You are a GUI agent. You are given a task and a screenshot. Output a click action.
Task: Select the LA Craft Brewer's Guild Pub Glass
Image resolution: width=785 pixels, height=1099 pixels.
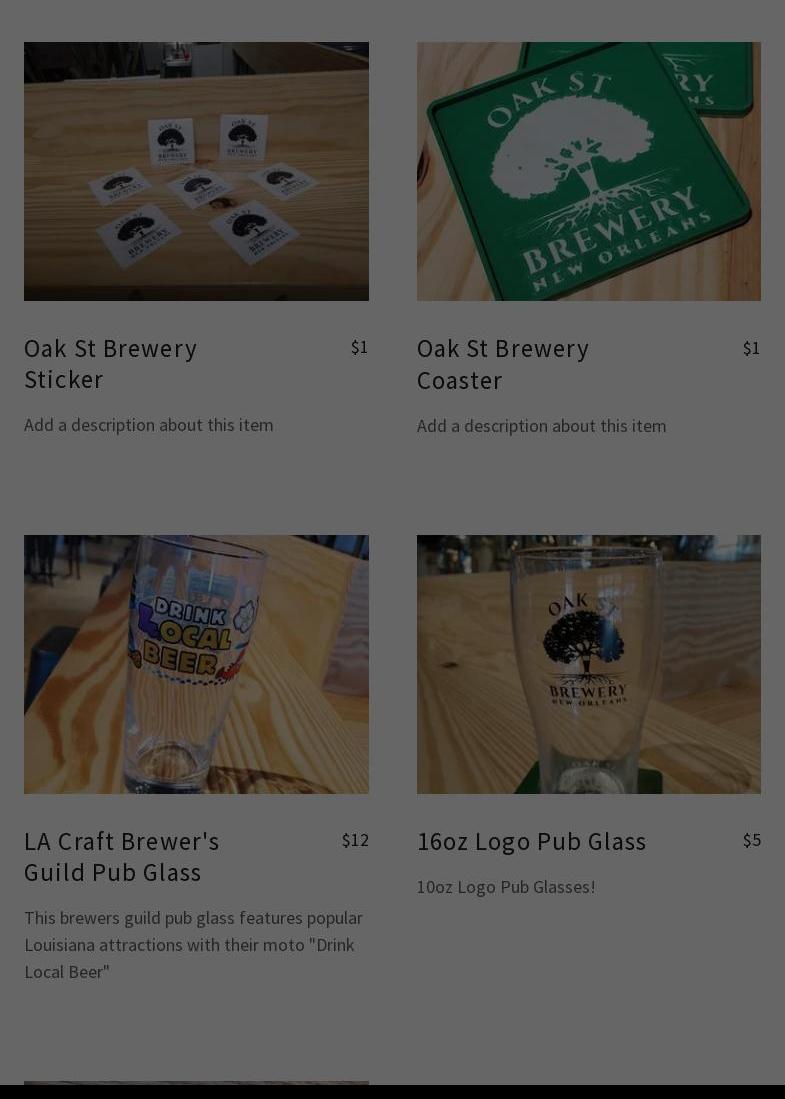(x=196, y=664)
